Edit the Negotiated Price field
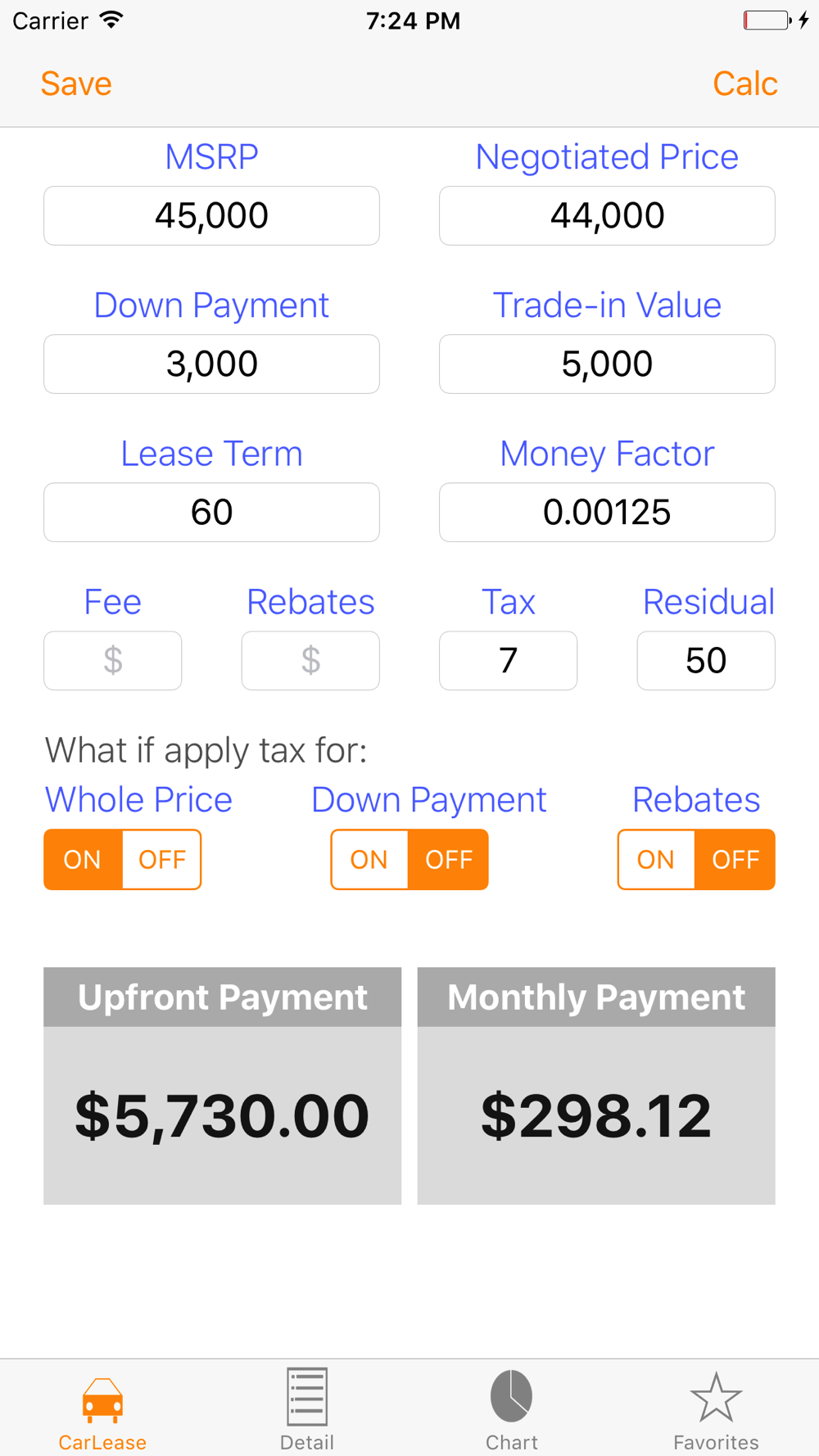Viewport: 819px width, 1456px height. point(607,216)
